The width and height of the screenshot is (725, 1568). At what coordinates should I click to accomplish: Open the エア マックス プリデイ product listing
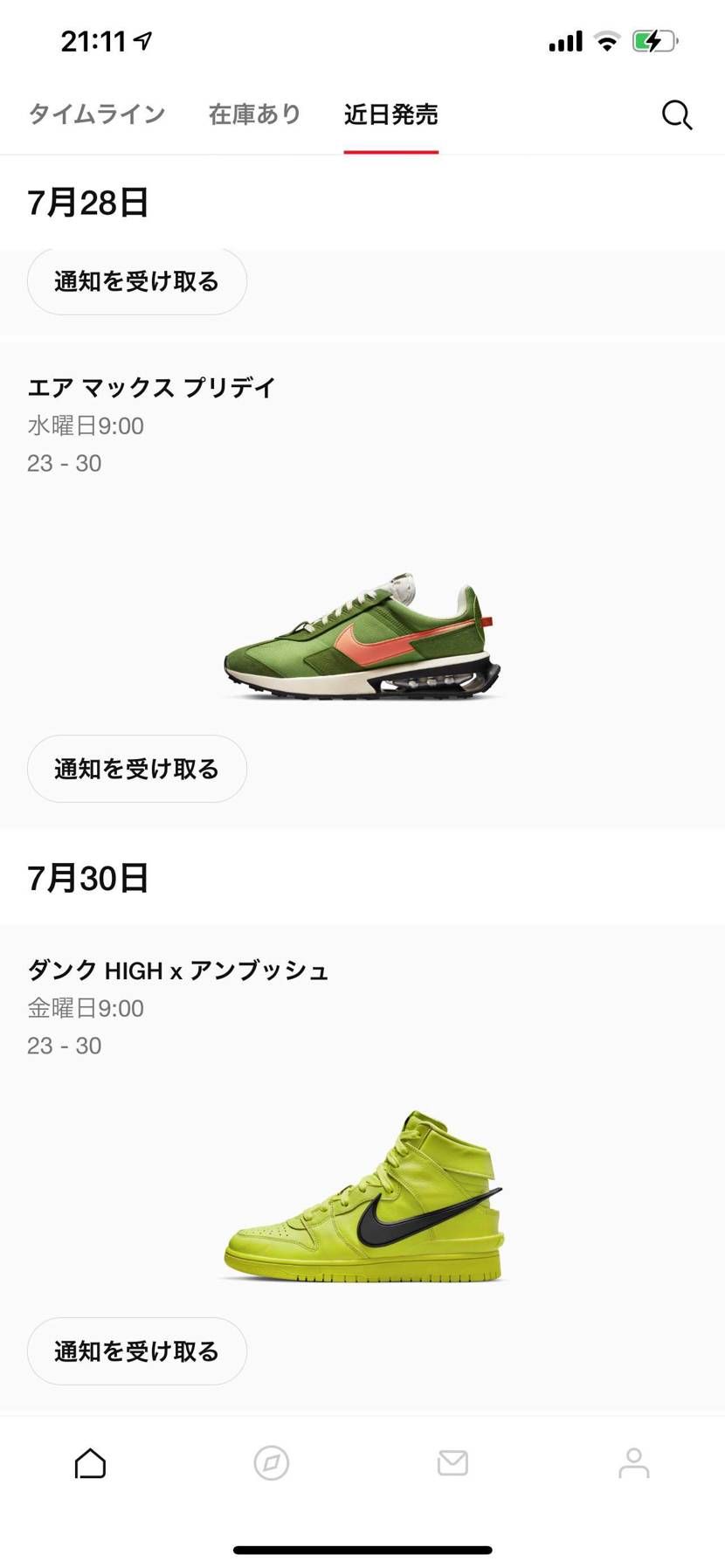click(150, 386)
